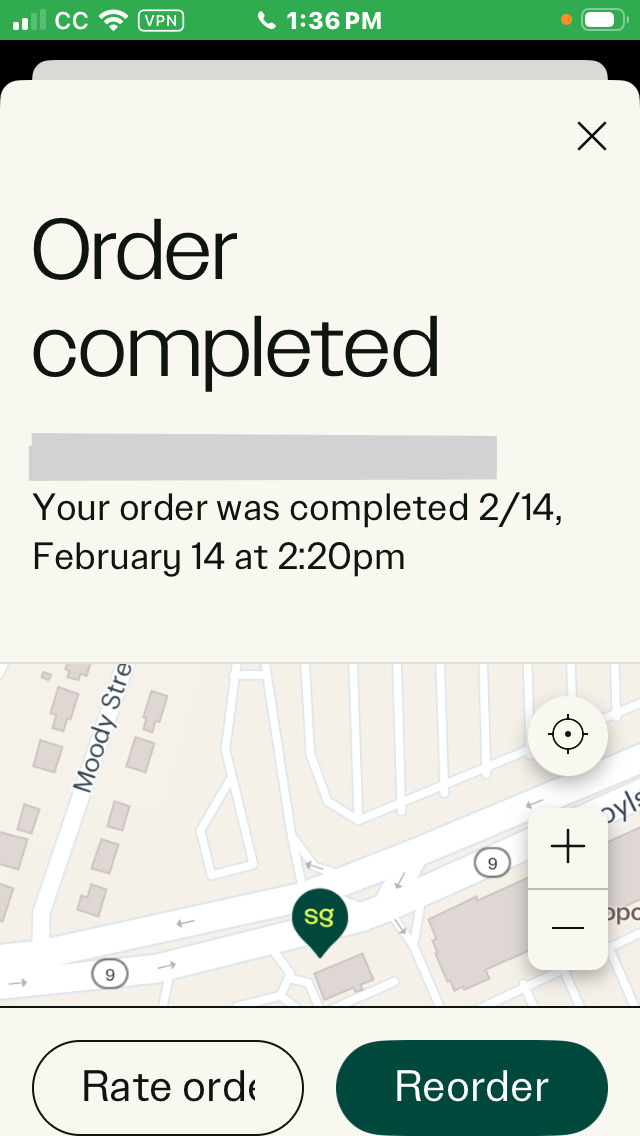The image size is (640, 1136).
Task: Rate this completed order
Action: point(168,1087)
